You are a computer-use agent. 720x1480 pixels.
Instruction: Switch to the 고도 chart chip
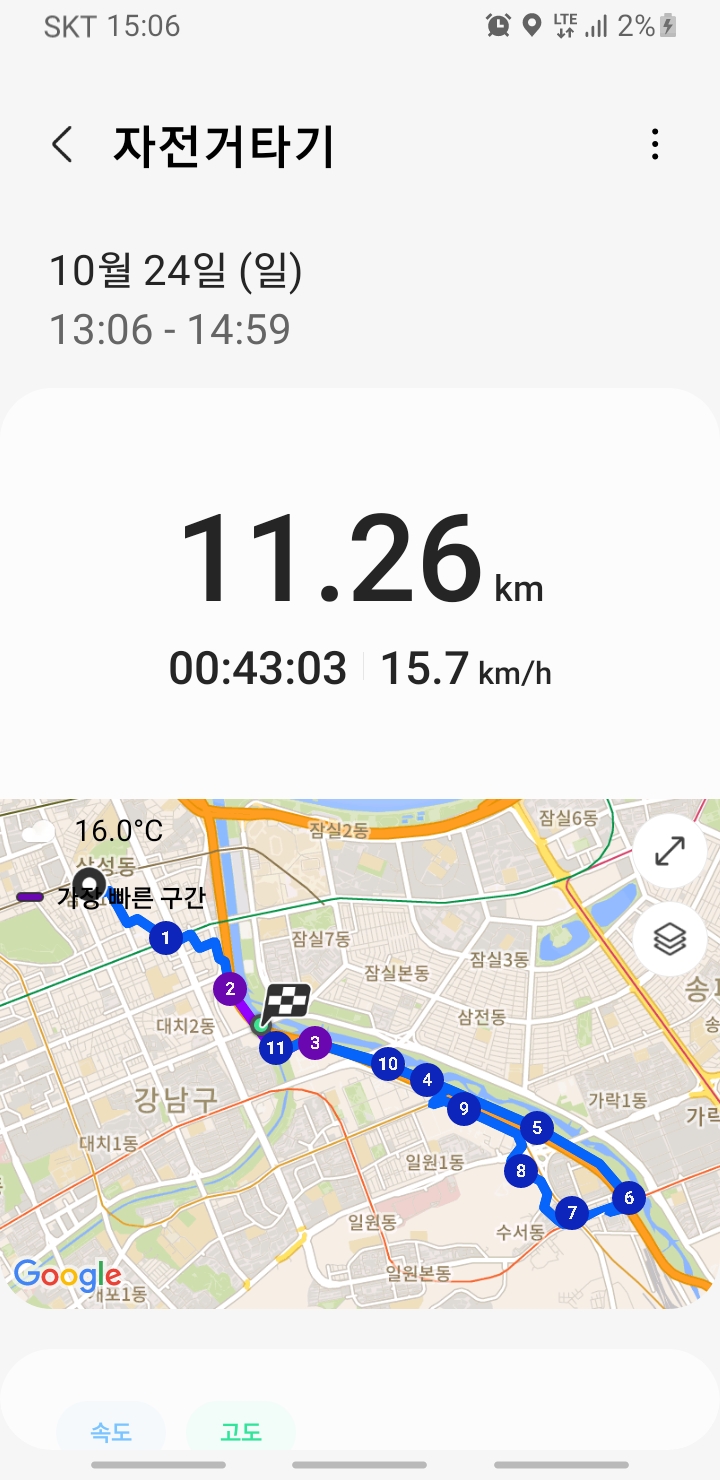point(241,1432)
